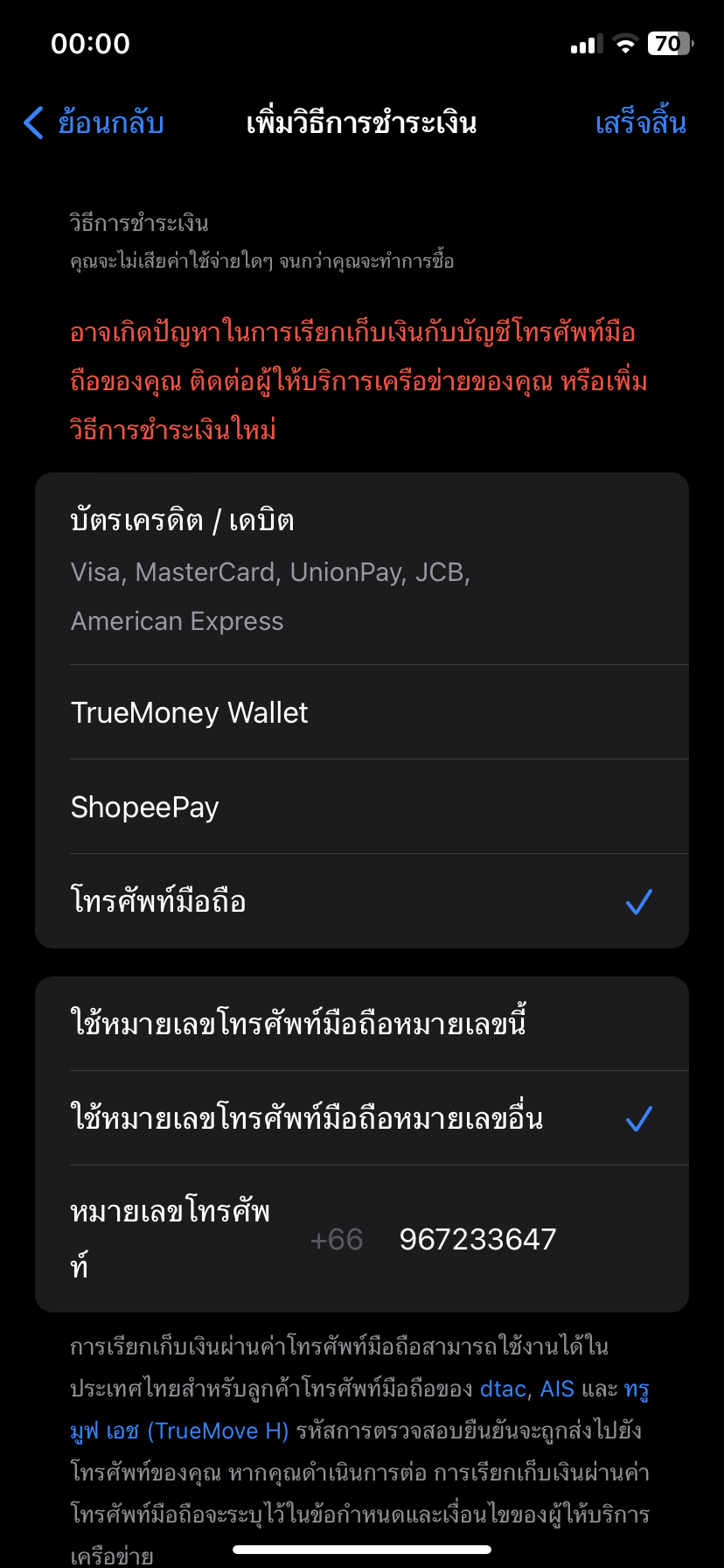724x1568 pixels.
Task: Choose TrueMoney Wallet as payment method
Action: tap(362, 712)
